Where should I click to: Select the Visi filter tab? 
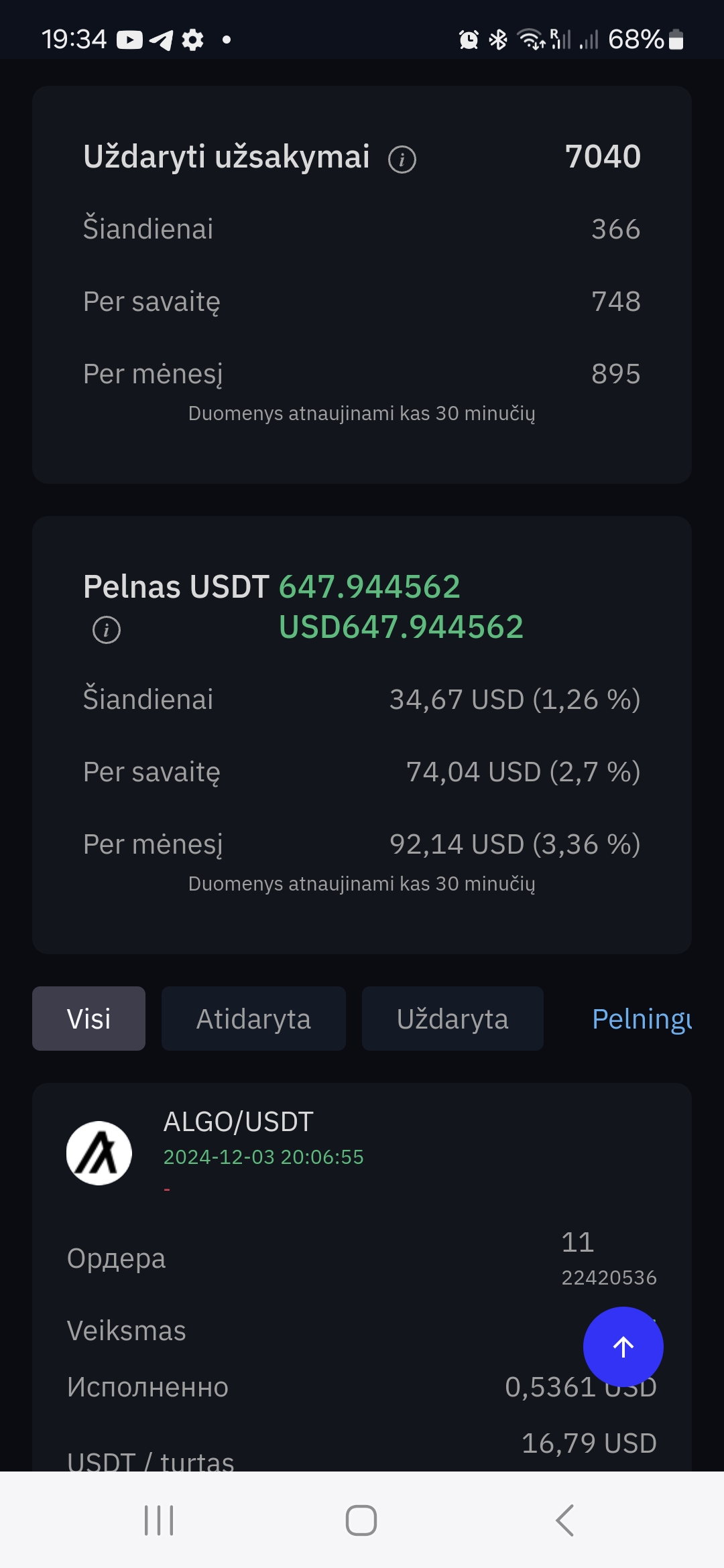[x=88, y=1019]
